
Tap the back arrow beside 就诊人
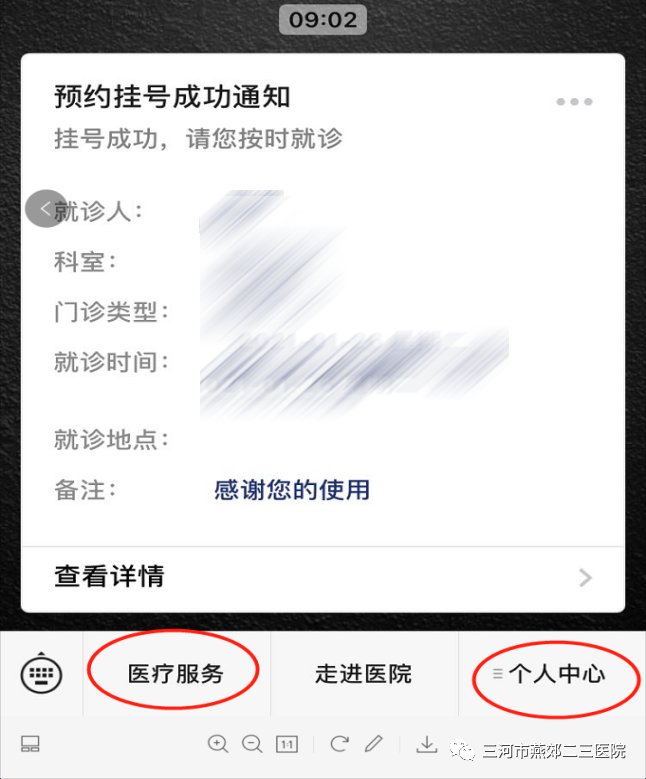[x=45, y=208]
